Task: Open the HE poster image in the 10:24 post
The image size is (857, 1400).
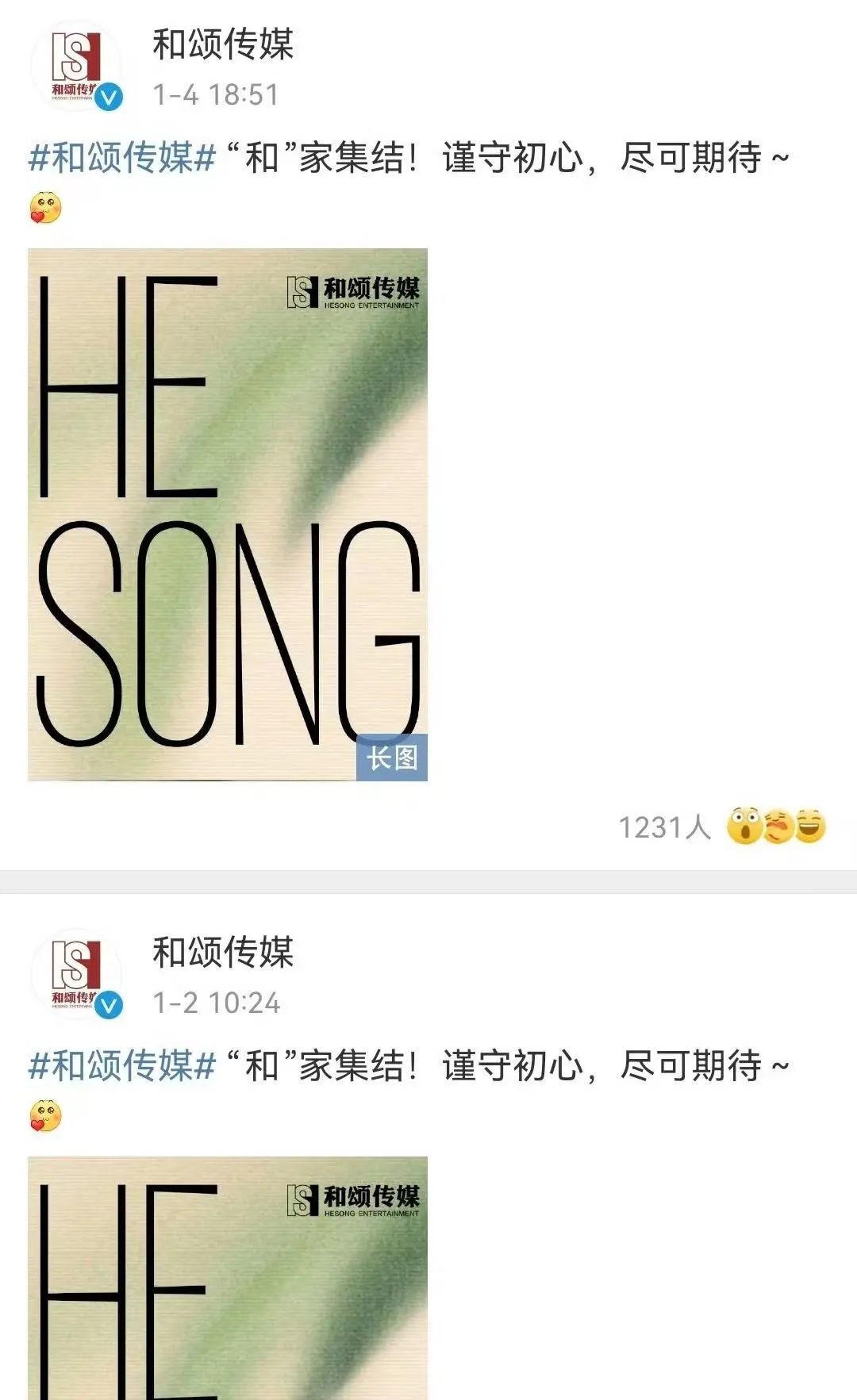Action: pyautogui.click(x=228, y=1277)
